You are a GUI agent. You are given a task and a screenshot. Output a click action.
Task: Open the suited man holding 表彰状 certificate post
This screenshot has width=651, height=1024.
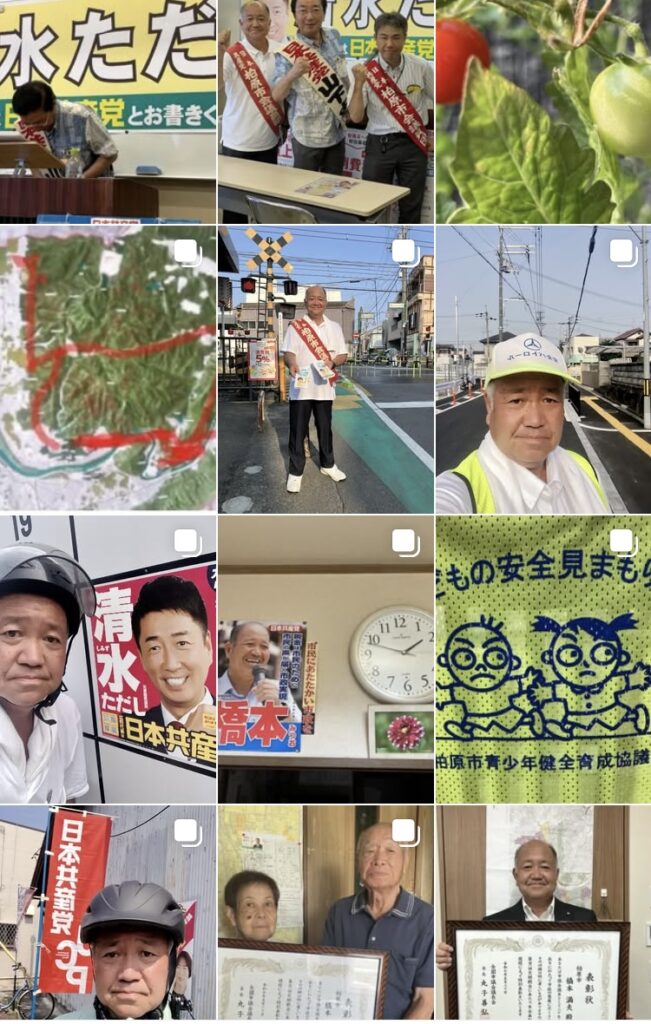click(543, 913)
